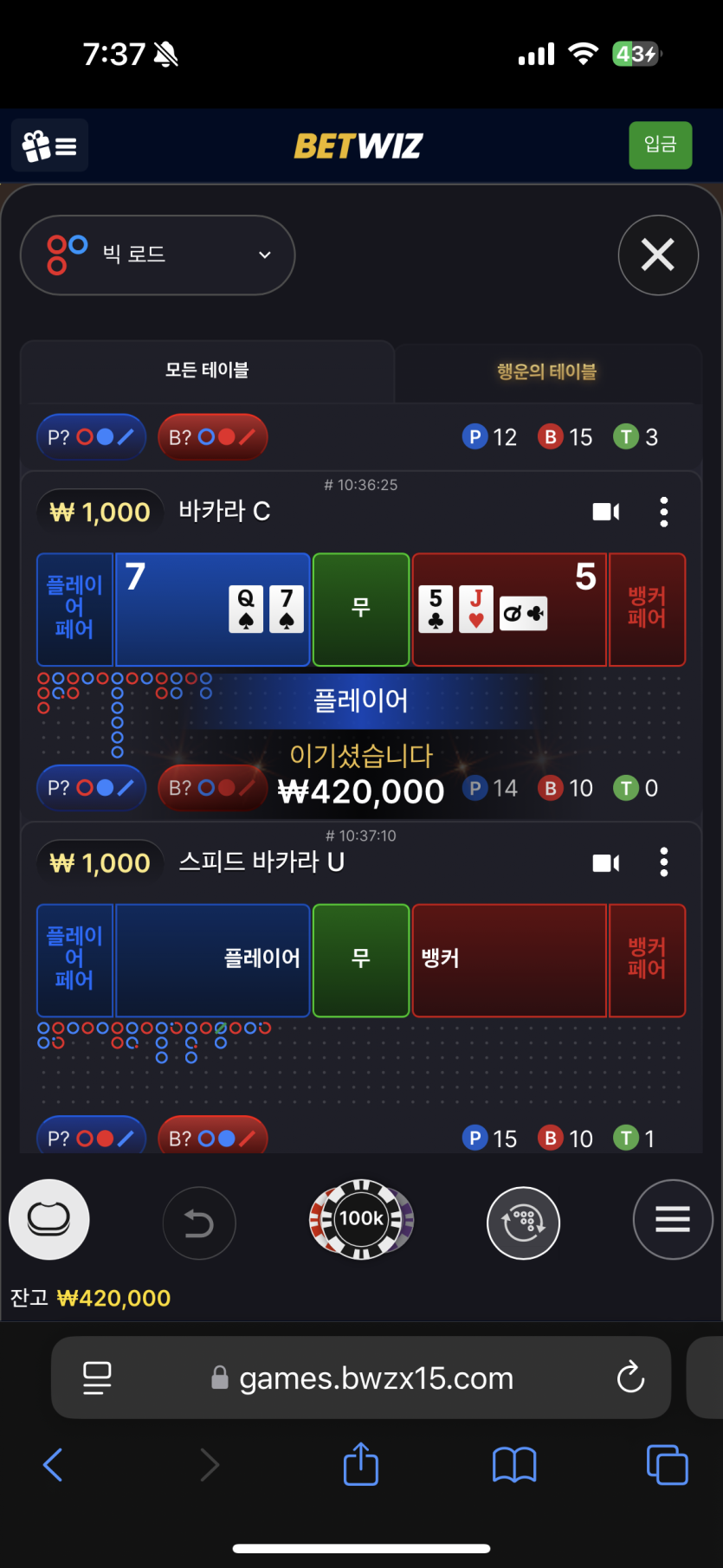Undo the last bet

click(199, 1223)
